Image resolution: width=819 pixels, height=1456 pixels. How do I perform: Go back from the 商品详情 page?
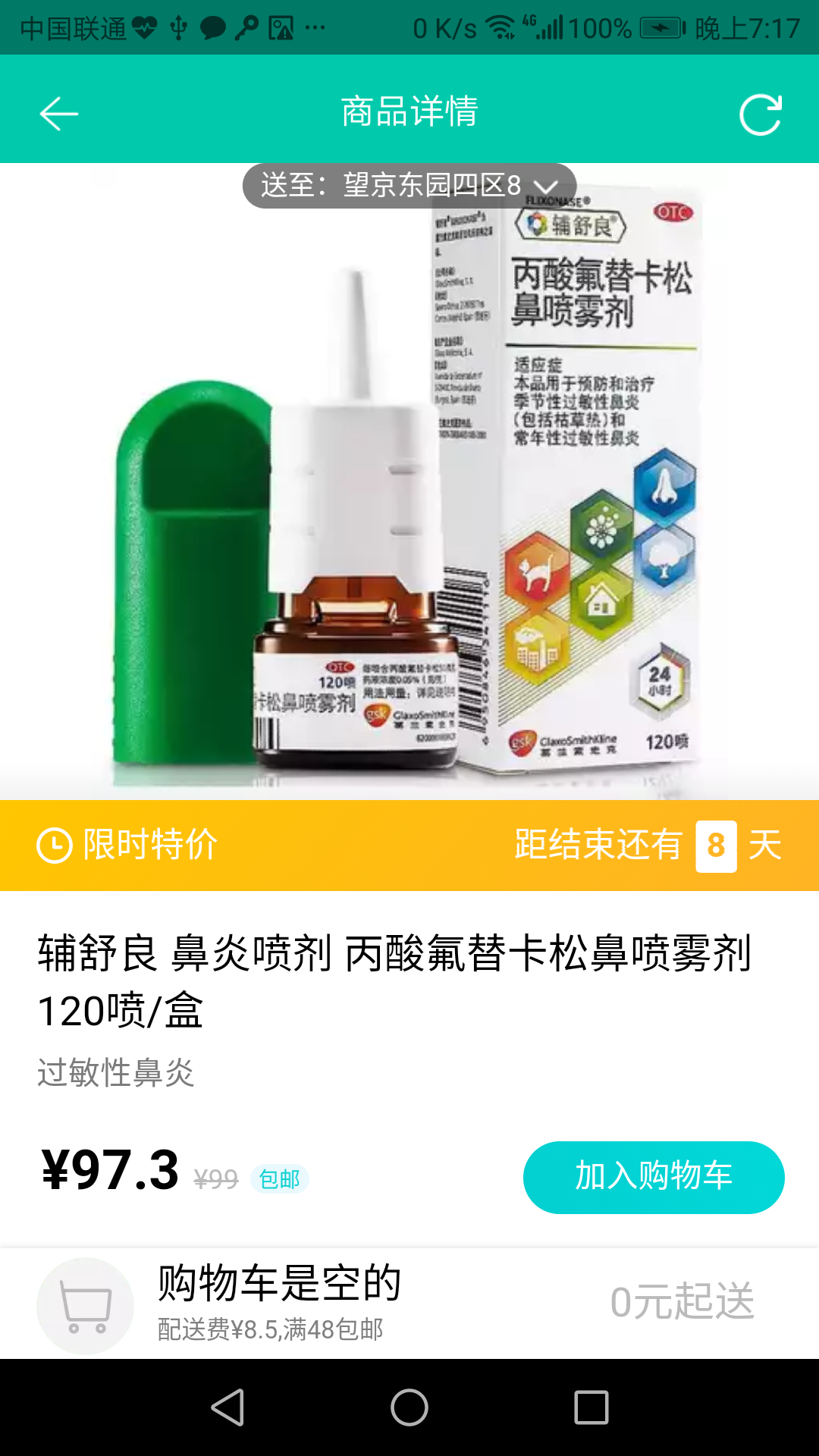click(59, 114)
